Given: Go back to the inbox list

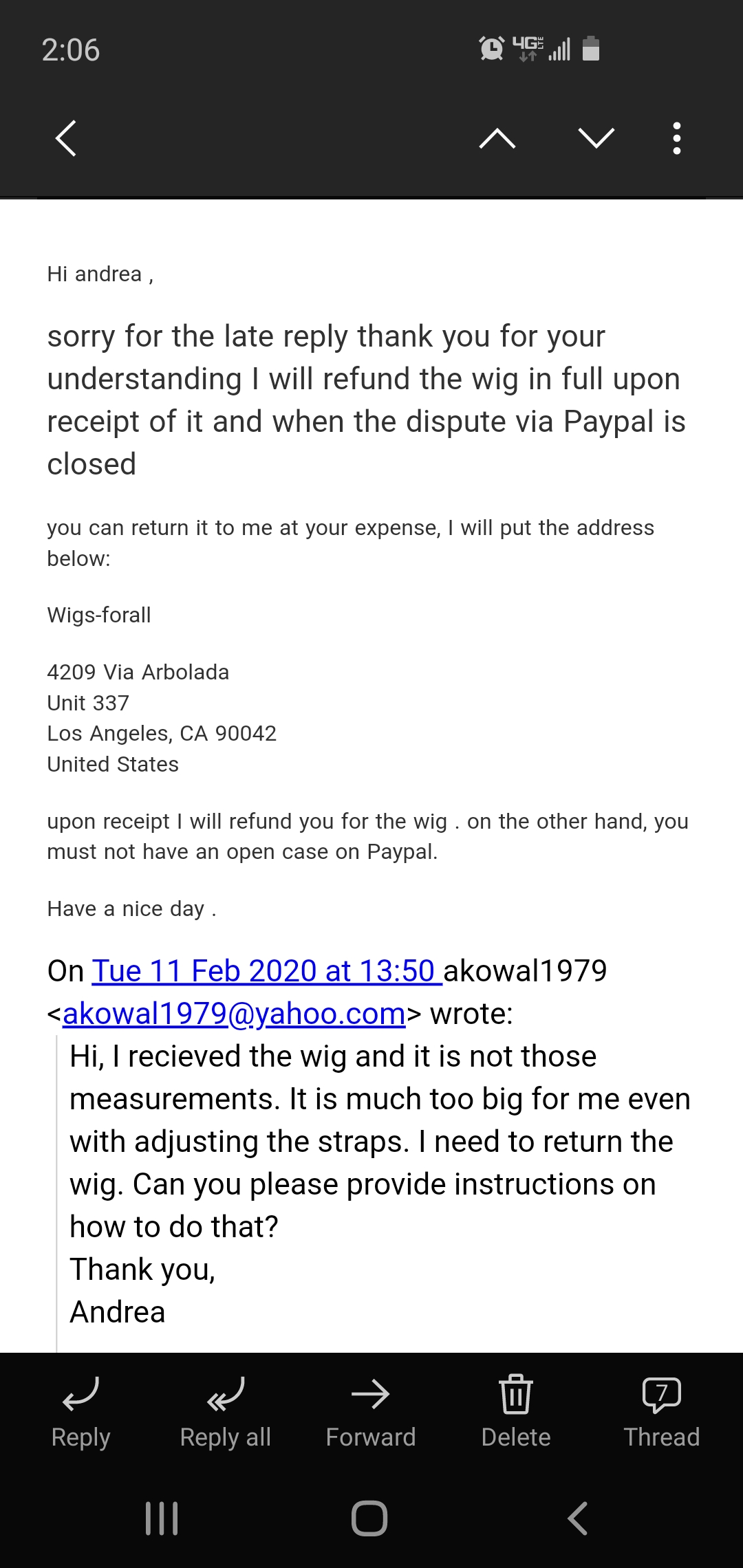Looking at the screenshot, I should 66,139.
